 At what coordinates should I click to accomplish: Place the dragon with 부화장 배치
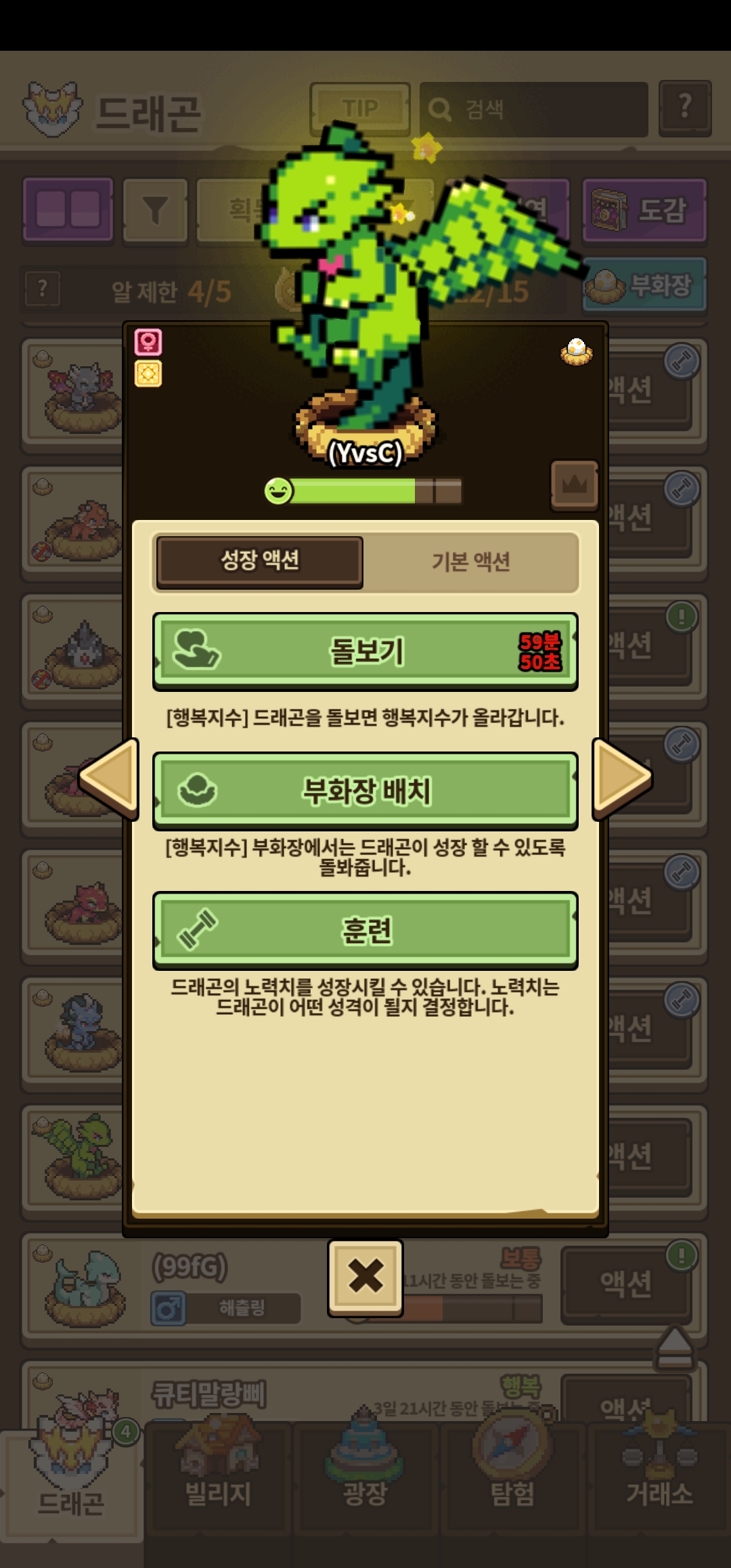[x=365, y=791]
